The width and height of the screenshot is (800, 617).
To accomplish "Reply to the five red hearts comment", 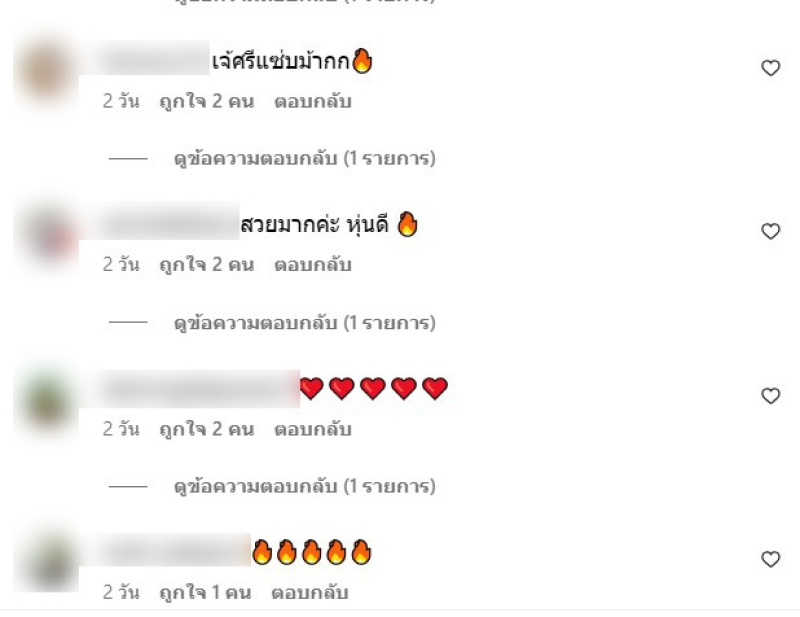I will pos(312,430).
